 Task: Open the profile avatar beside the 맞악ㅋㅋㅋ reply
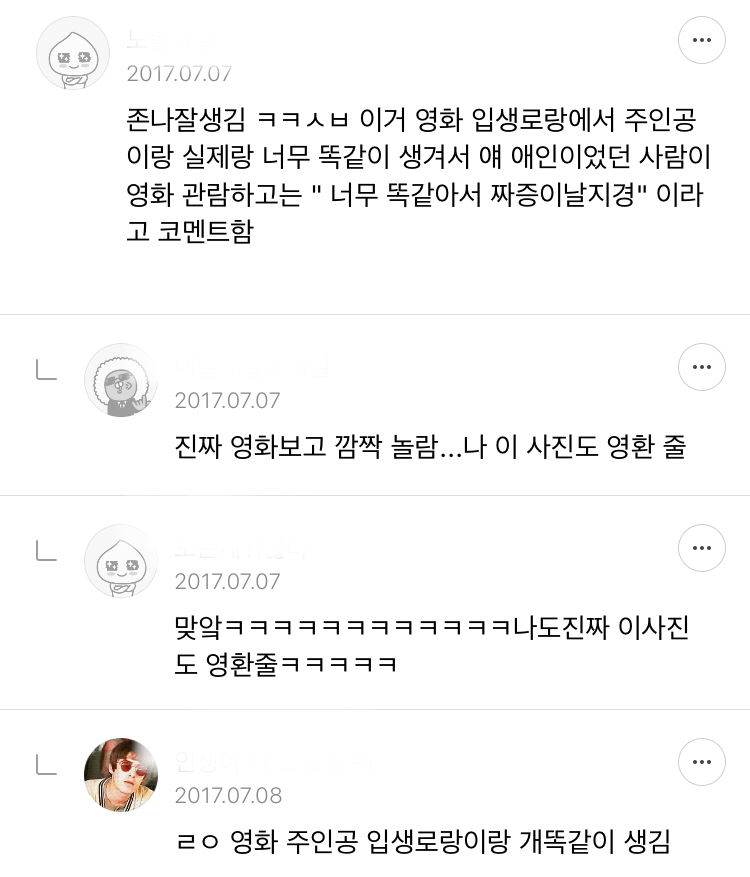[121, 561]
